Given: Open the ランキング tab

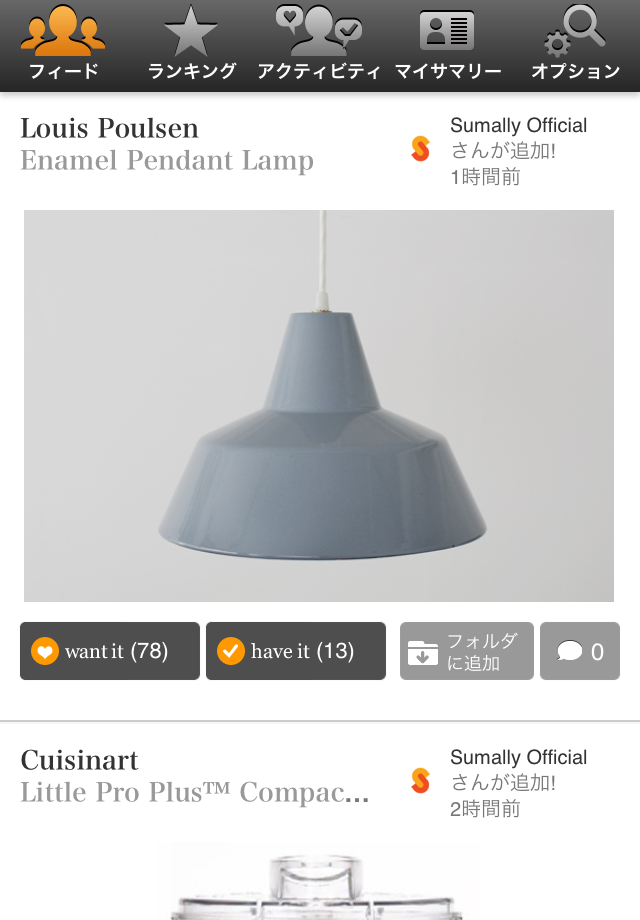Looking at the screenshot, I should tap(191, 45).
